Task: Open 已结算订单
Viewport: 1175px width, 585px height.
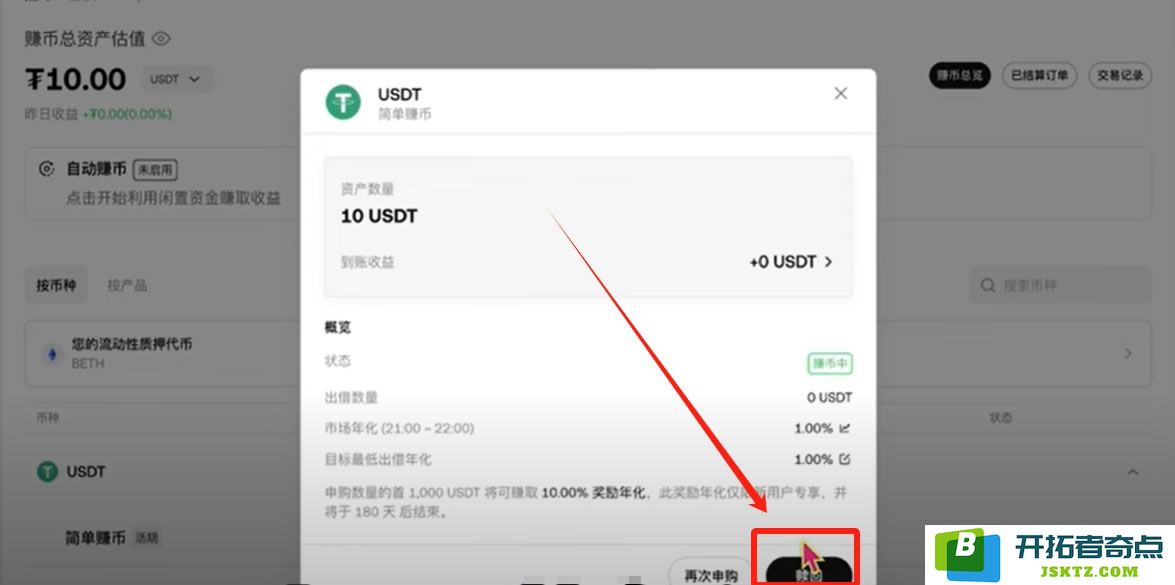Action: (x=1039, y=76)
